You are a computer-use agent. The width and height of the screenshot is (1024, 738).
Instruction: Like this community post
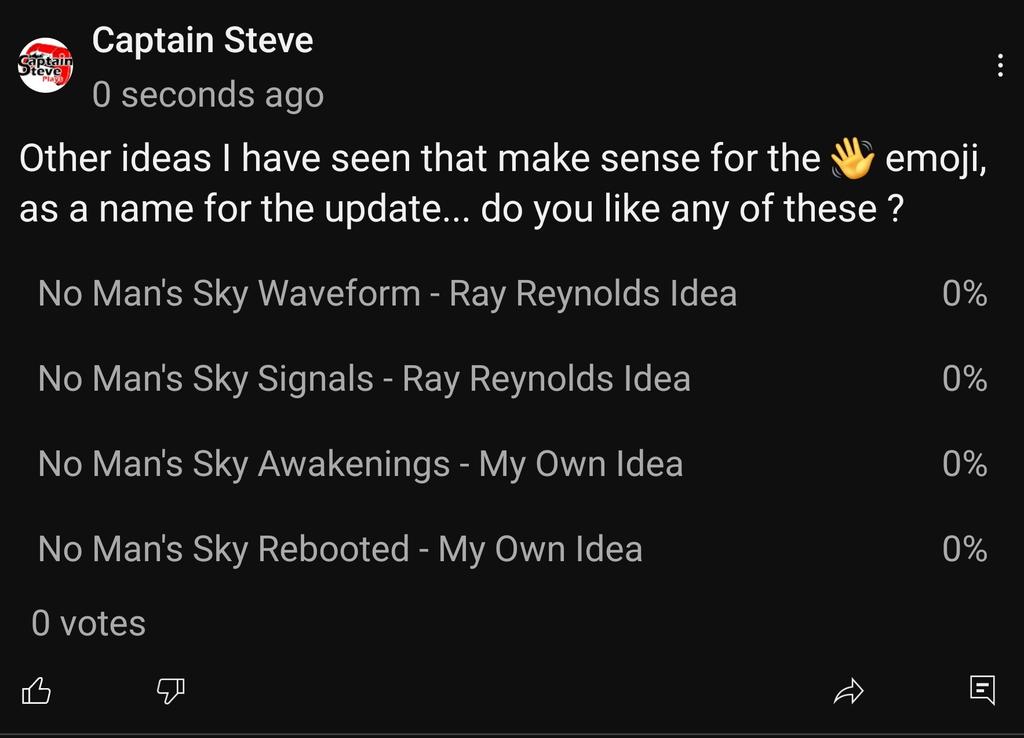click(36, 689)
